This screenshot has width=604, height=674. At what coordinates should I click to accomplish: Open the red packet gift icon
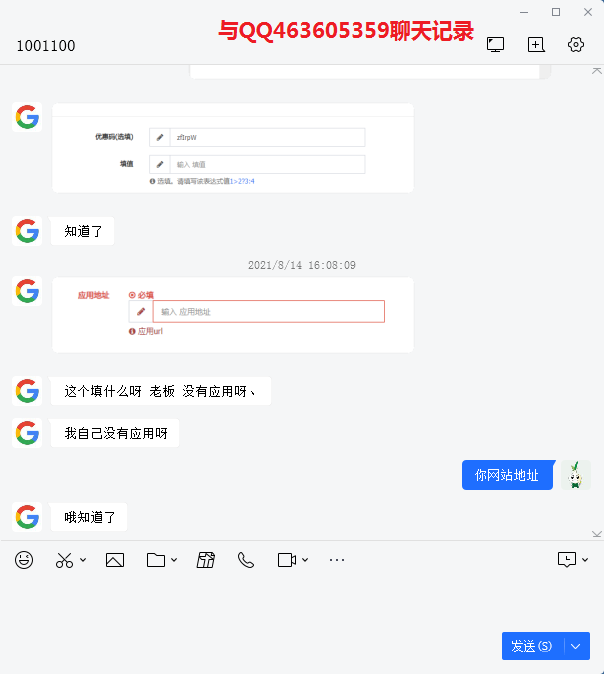pos(206,560)
